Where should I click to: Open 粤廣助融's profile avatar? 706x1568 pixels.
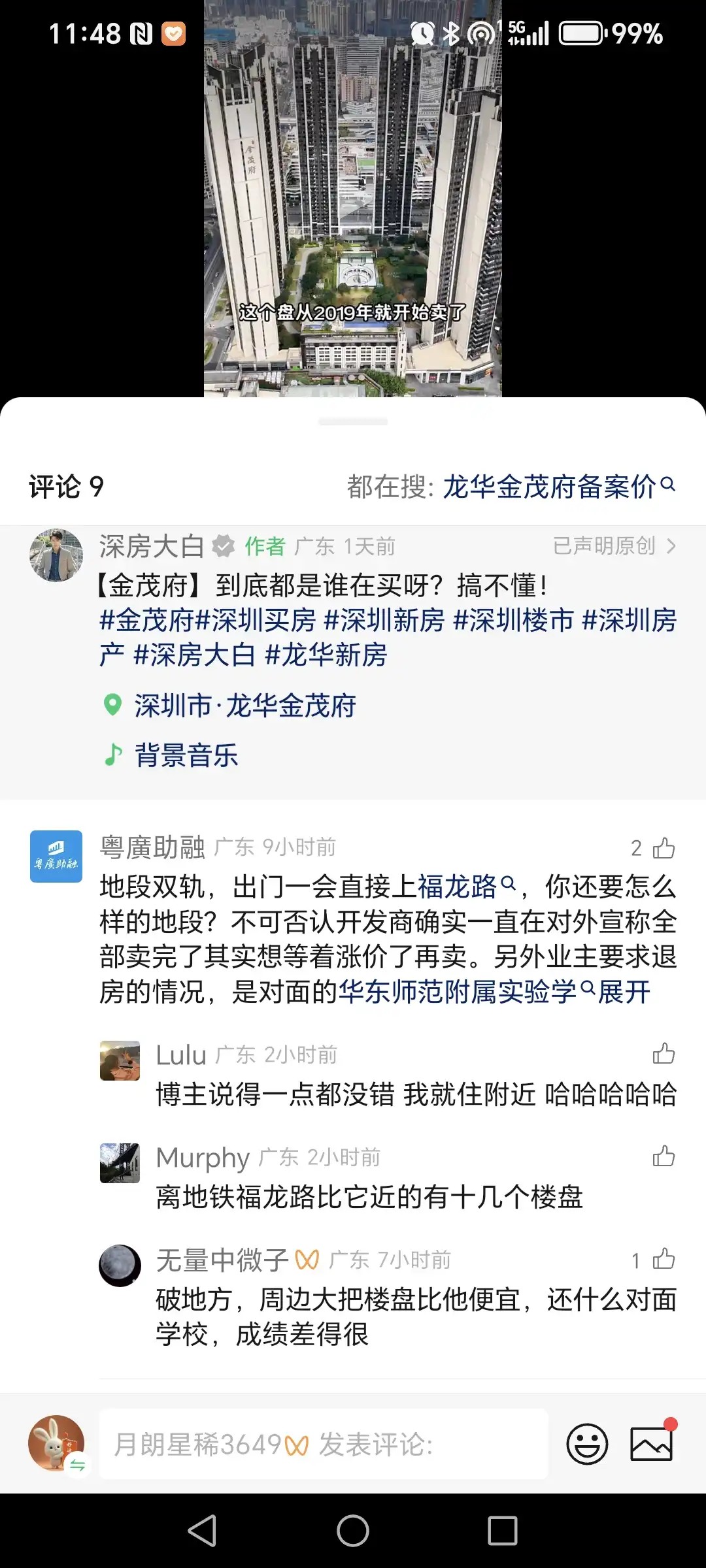(56, 856)
